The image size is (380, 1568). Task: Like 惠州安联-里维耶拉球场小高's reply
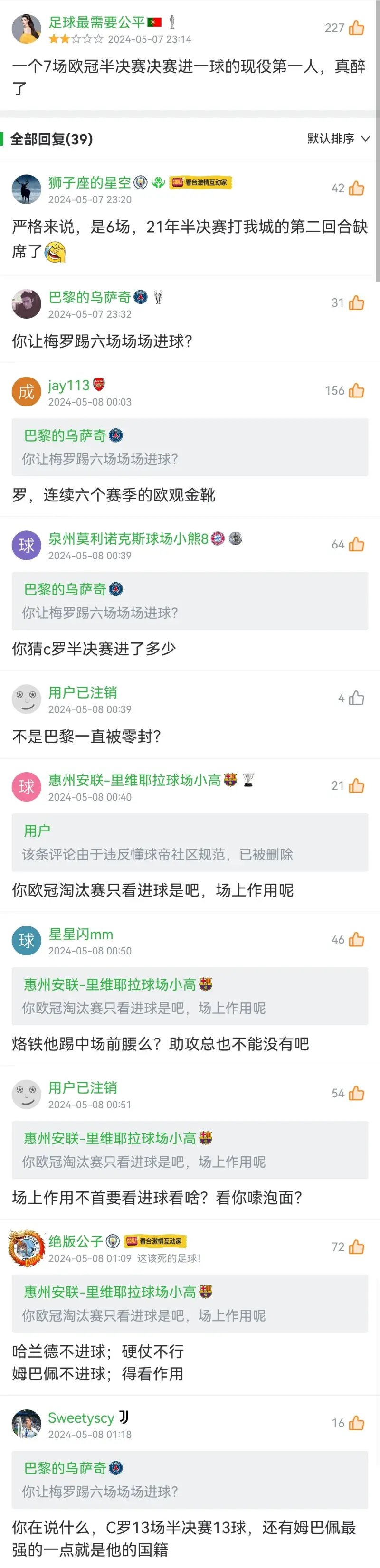tap(356, 786)
